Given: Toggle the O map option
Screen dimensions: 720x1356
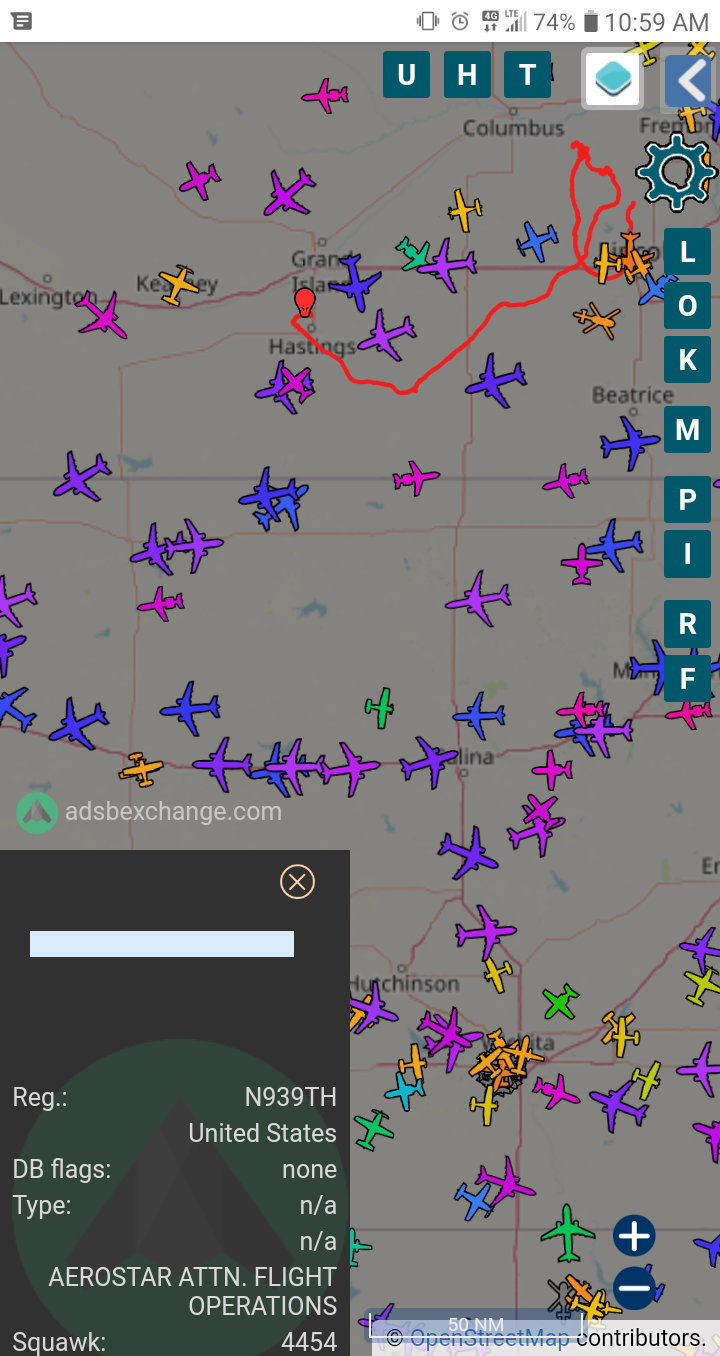Looking at the screenshot, I should [x=687, y=305].
